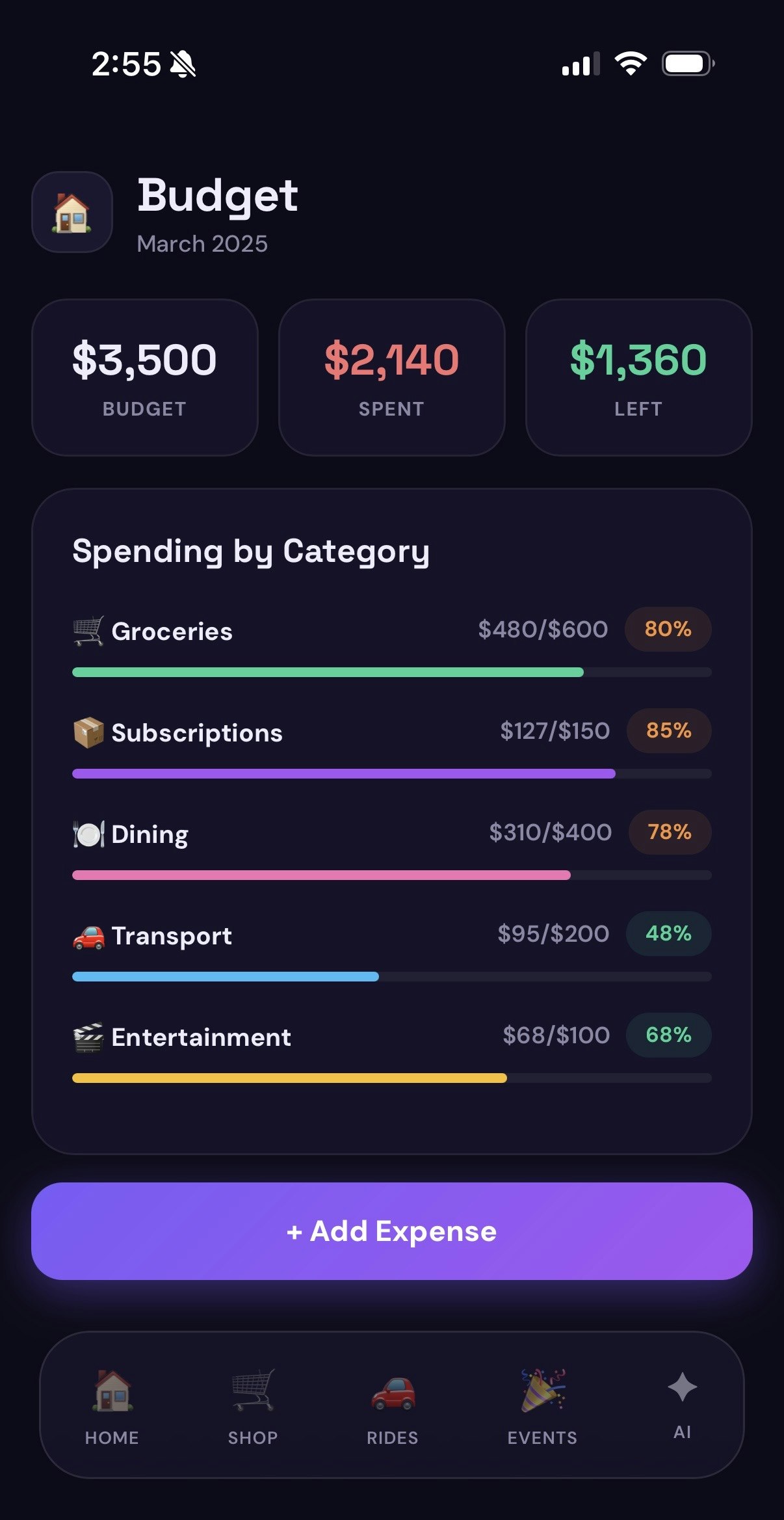Tap the Home tab in bottom navigation

pos(111,1408)
